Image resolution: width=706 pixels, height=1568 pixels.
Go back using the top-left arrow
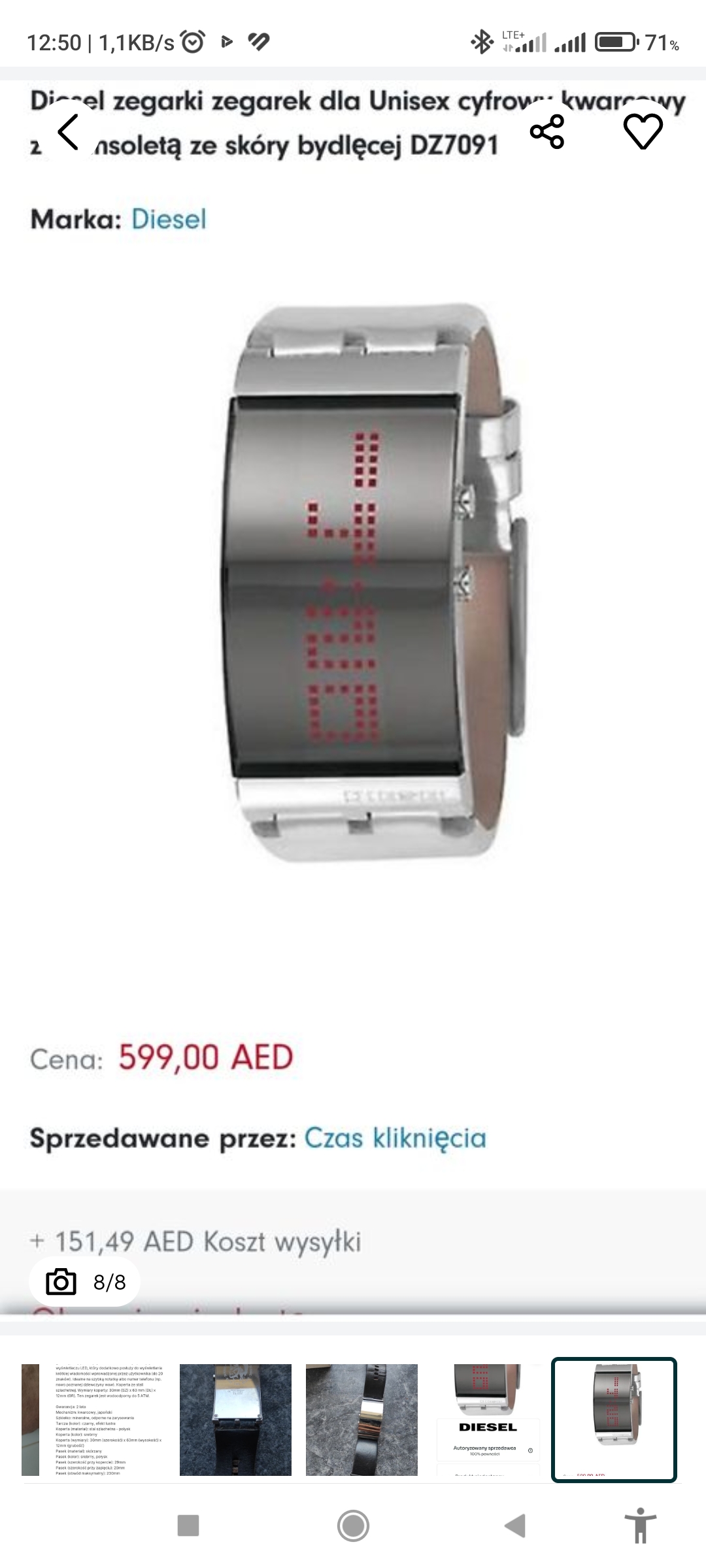tap(68, 131)
